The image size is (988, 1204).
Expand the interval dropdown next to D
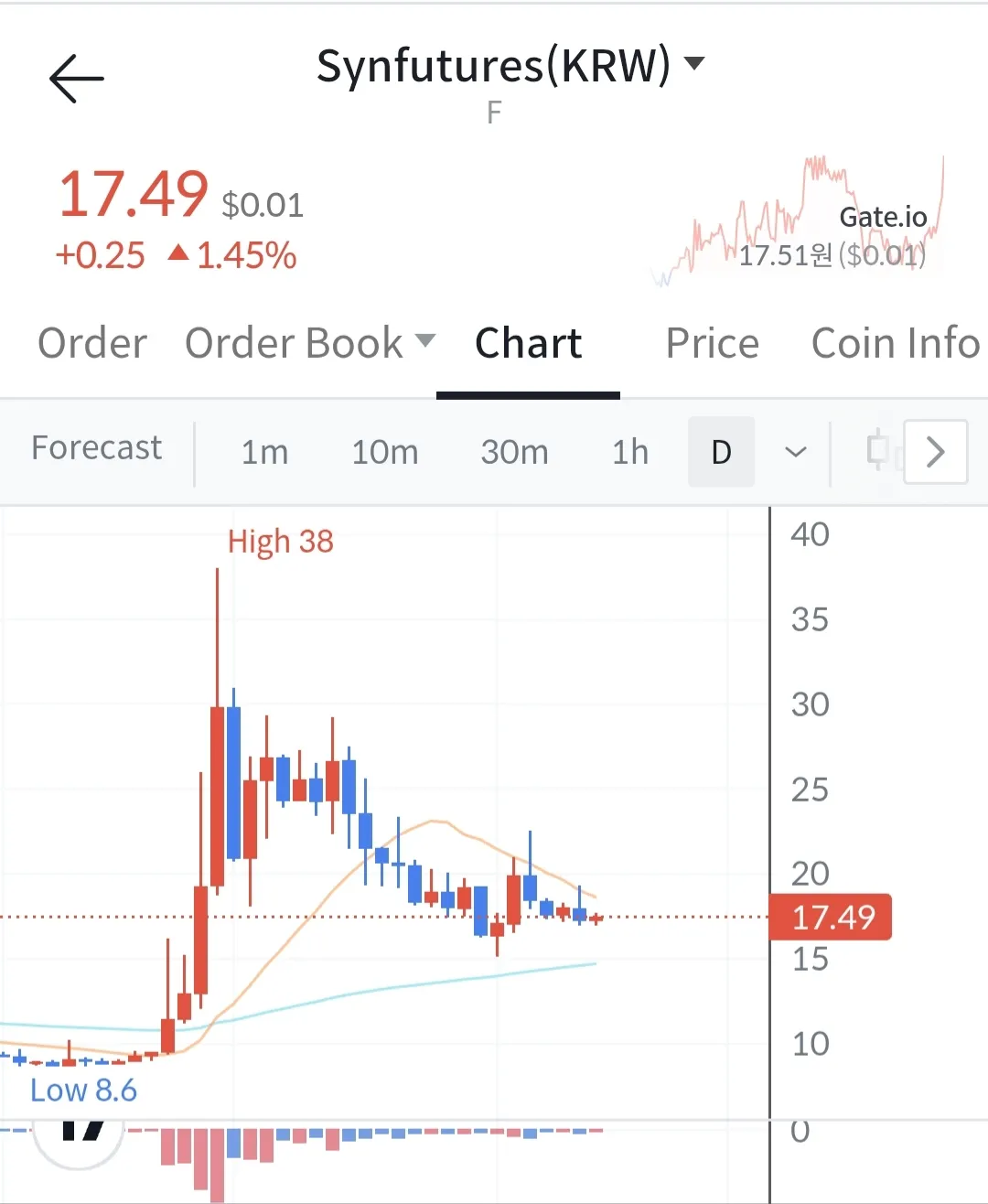tap(796, 452)
